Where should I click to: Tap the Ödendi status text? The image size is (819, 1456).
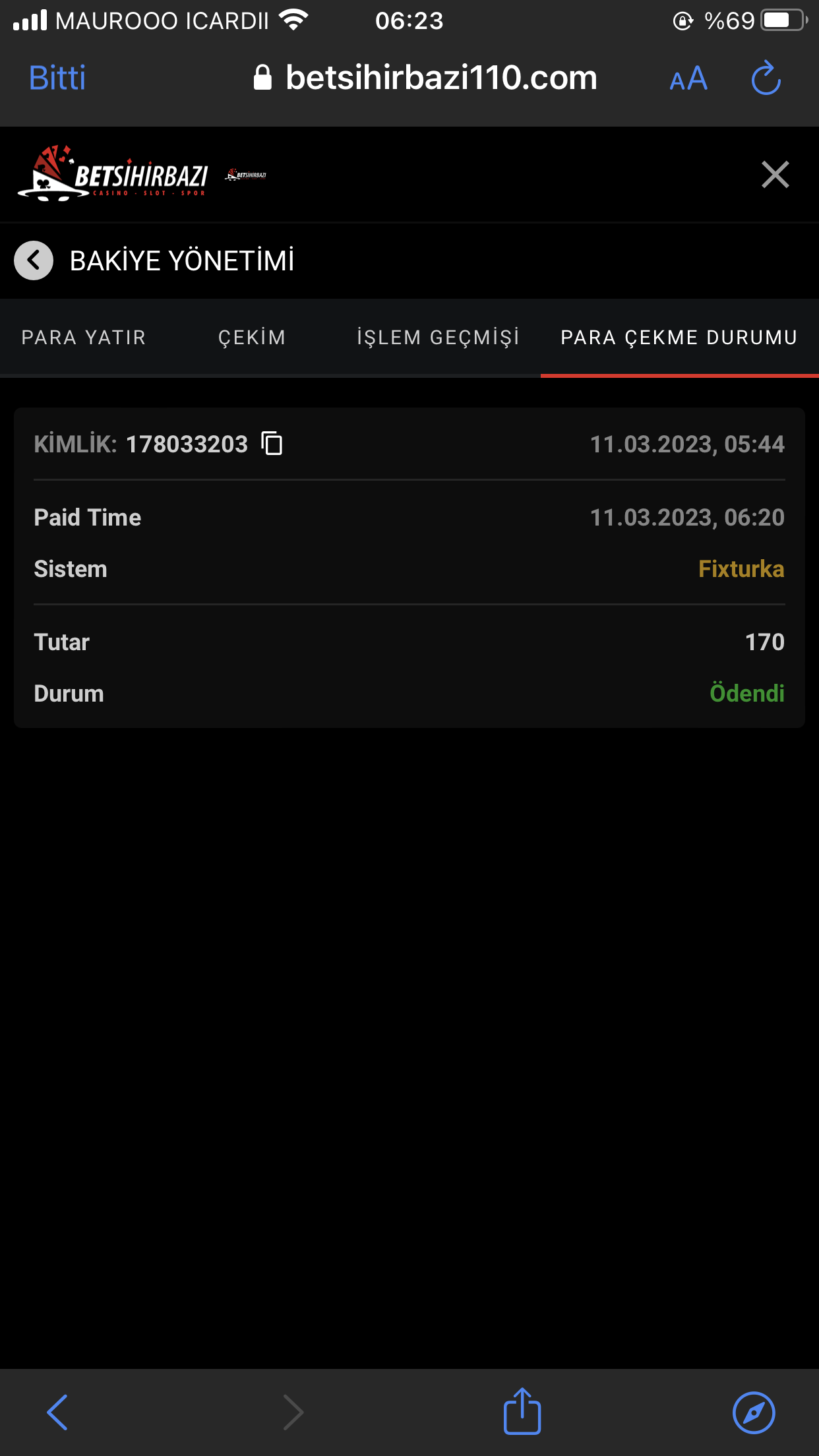pyautogui.click(x=747, y=693)
